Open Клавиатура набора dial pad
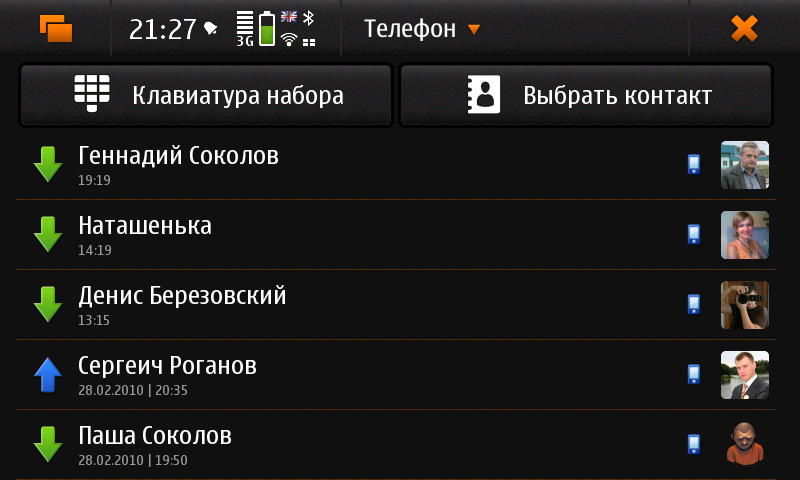This screenshot has width=800, height=480. (x=206, y=96)
